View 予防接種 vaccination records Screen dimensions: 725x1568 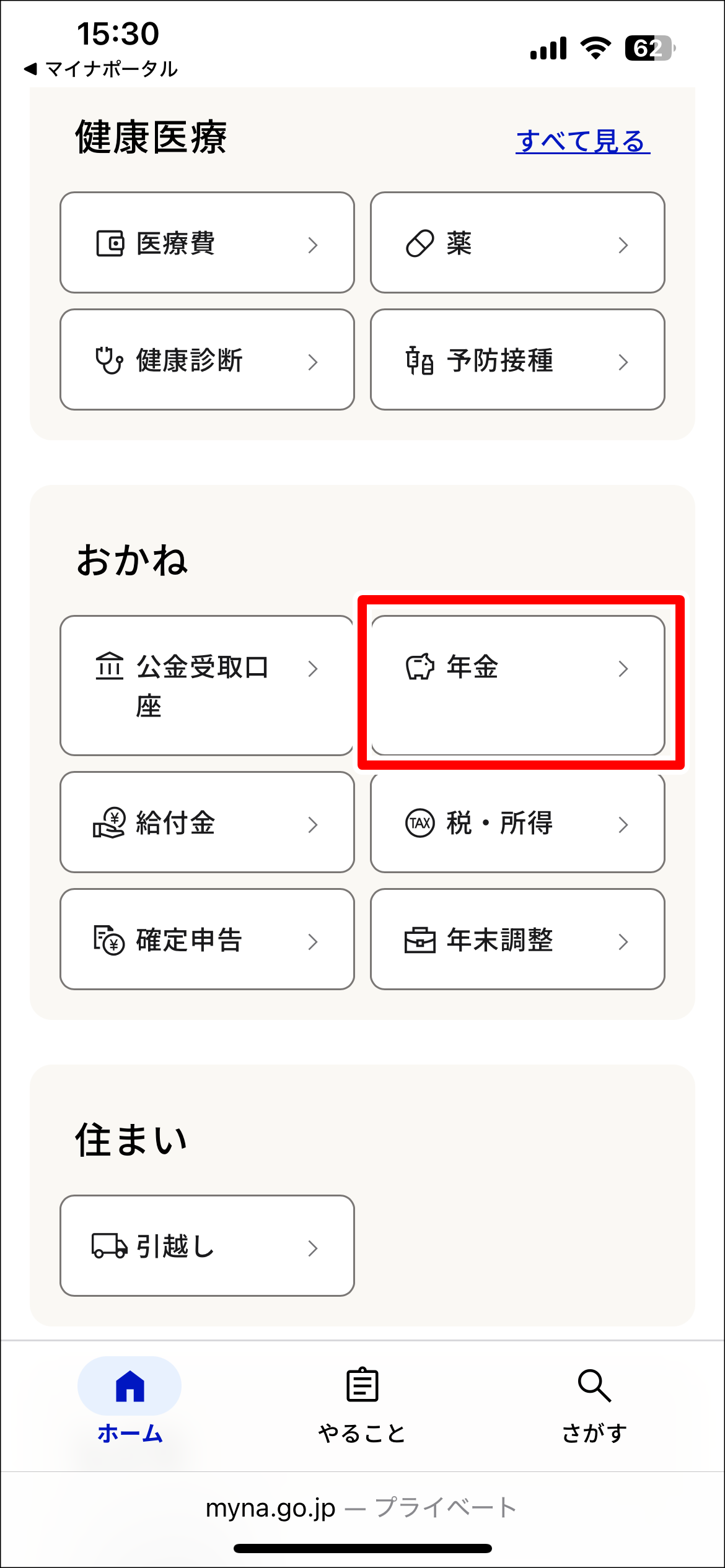(517, 360)
